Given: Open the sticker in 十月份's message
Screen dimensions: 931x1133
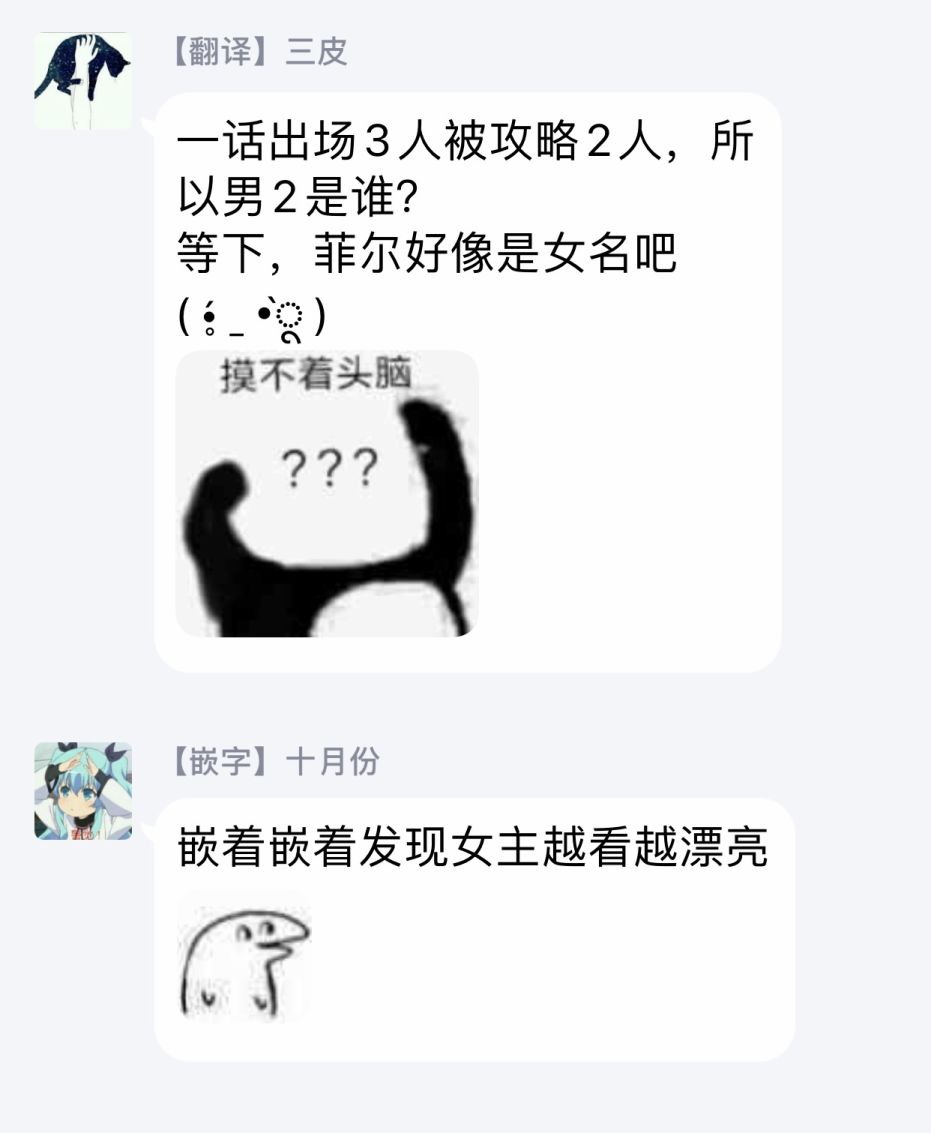Looking at the screenshot, I should (245, 957).
